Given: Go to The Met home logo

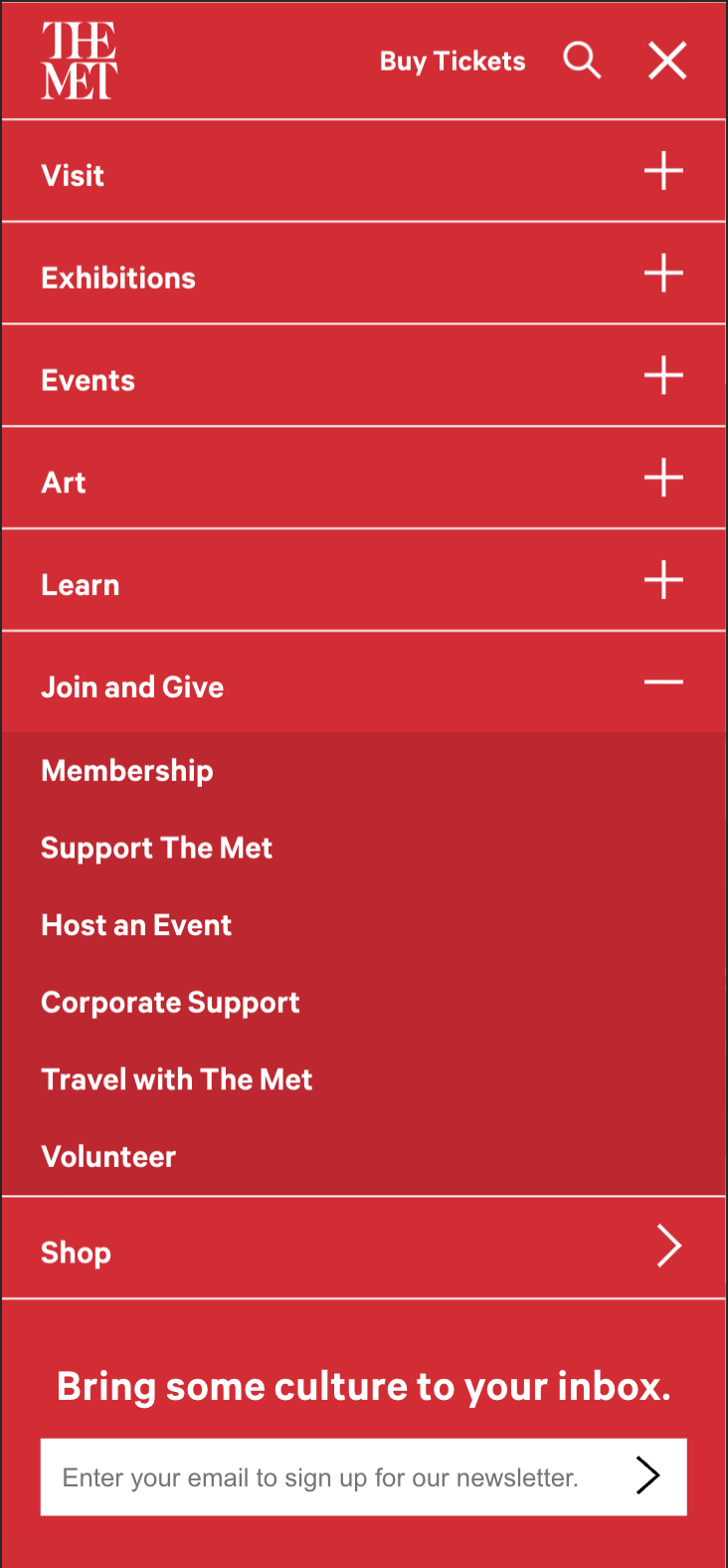Looking at the screenshot, I should coord(80,61).
